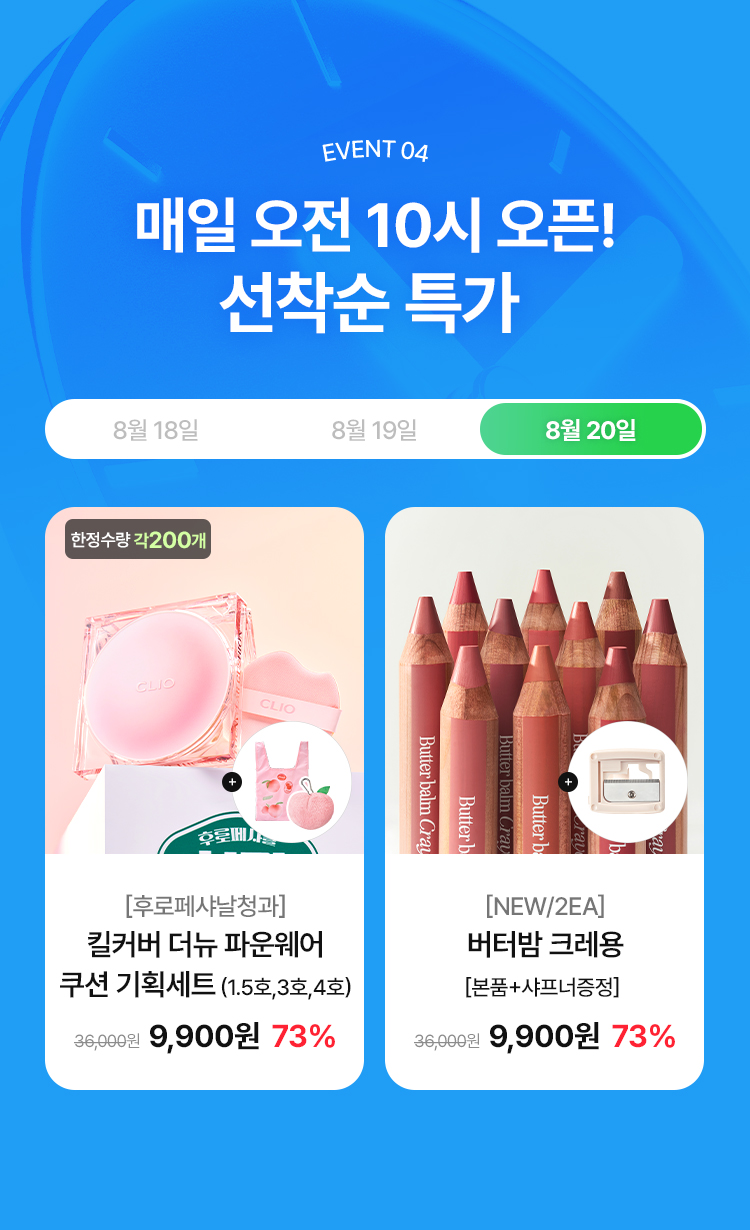Image resolution: width=750 pixels, height=1230 pixels.
Task: Open the 킬커버 더뉴 파운웨어 쿠션 기획세트 card
Action: (x=204, y=797)
